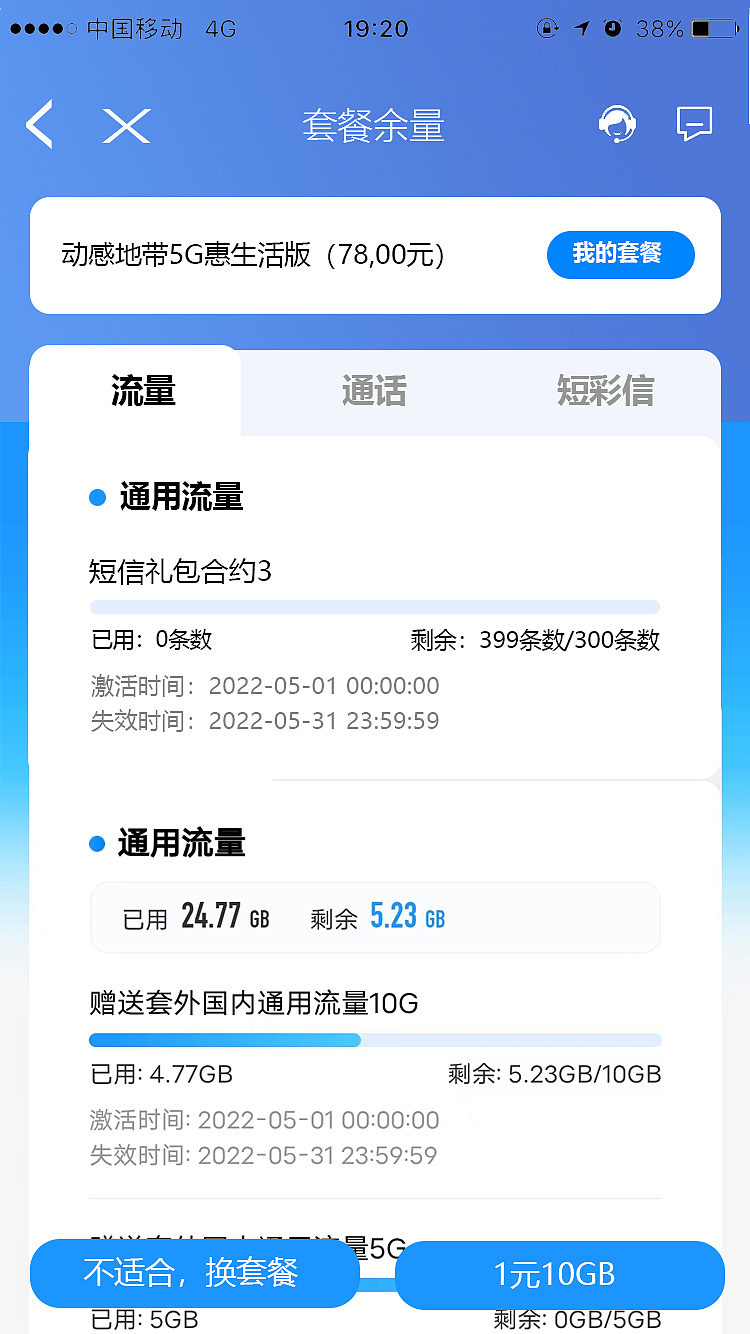Open the customer service headset icon
The width and height of the screenshot is (750, 1334).
[617, 124]
